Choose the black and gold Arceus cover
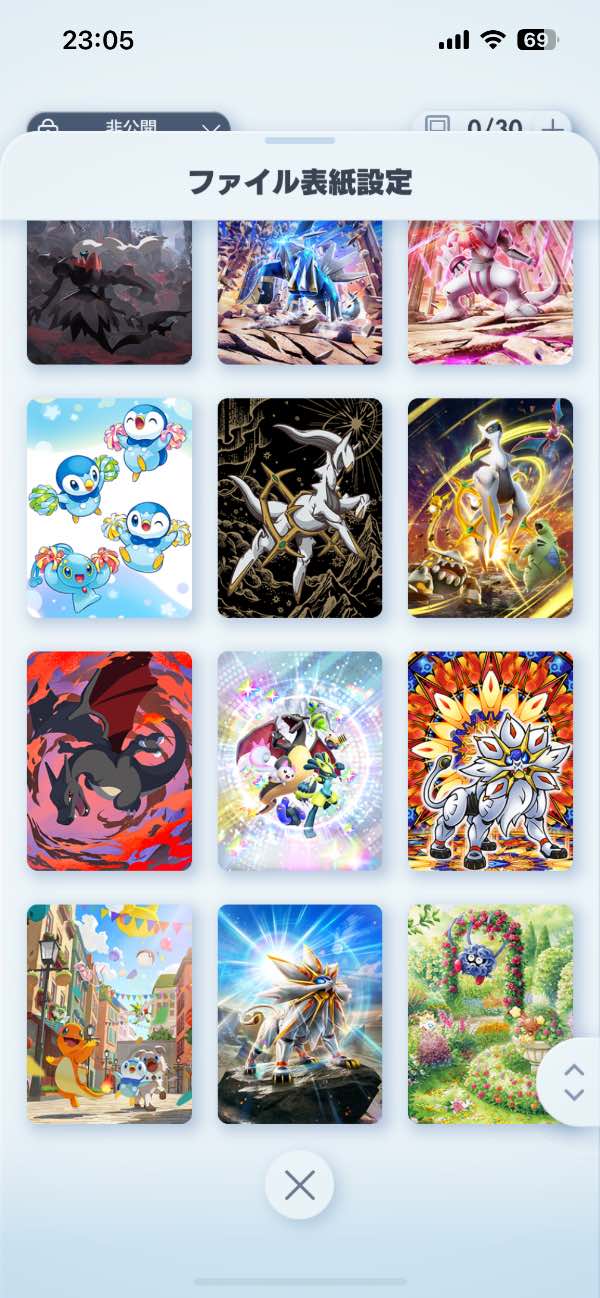This screenshot has height=1298, width=600. pos(300,508)
